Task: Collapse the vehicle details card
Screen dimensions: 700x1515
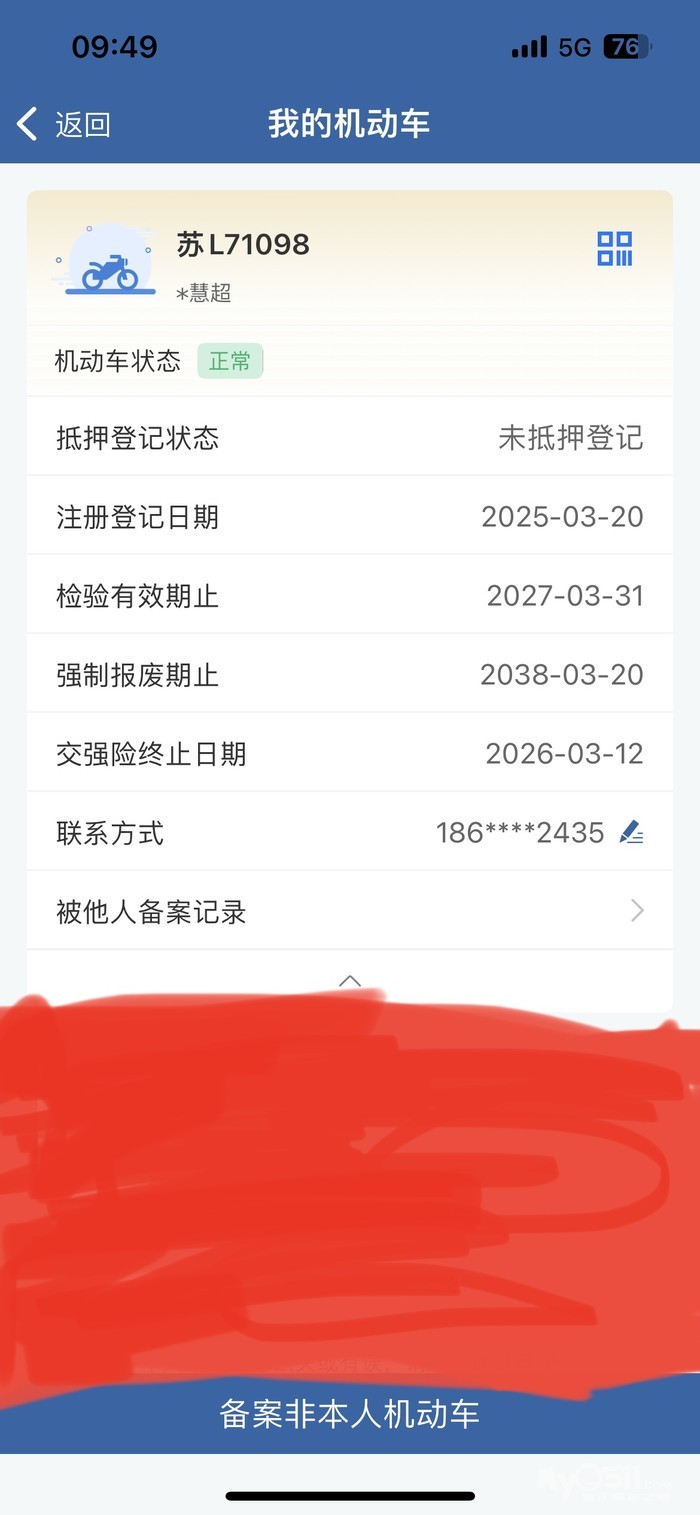Action: click(x=349, y=981)
